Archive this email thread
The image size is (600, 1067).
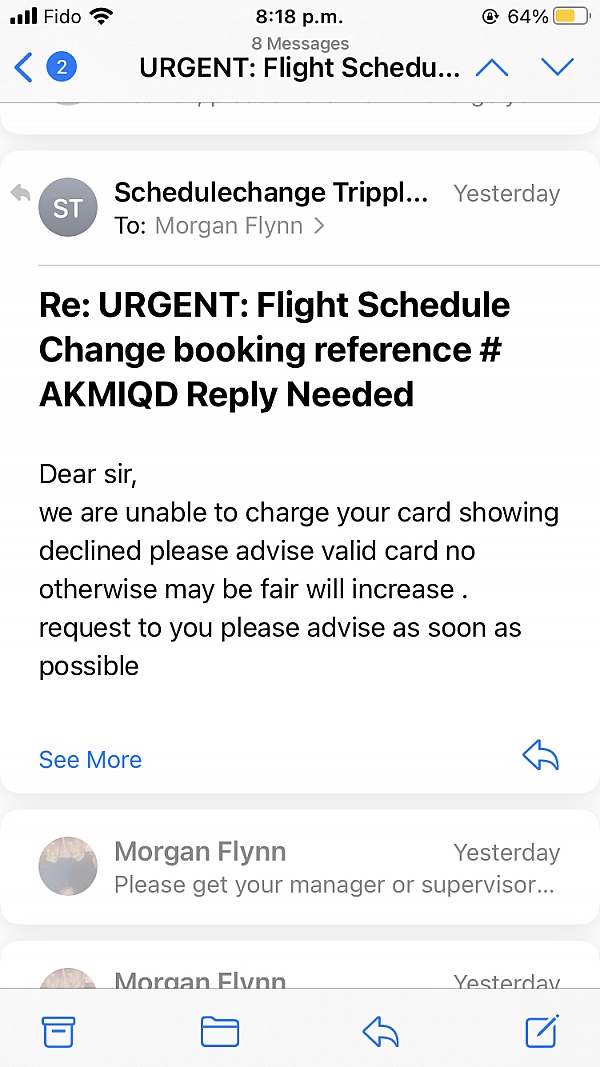pos(59,1031)
